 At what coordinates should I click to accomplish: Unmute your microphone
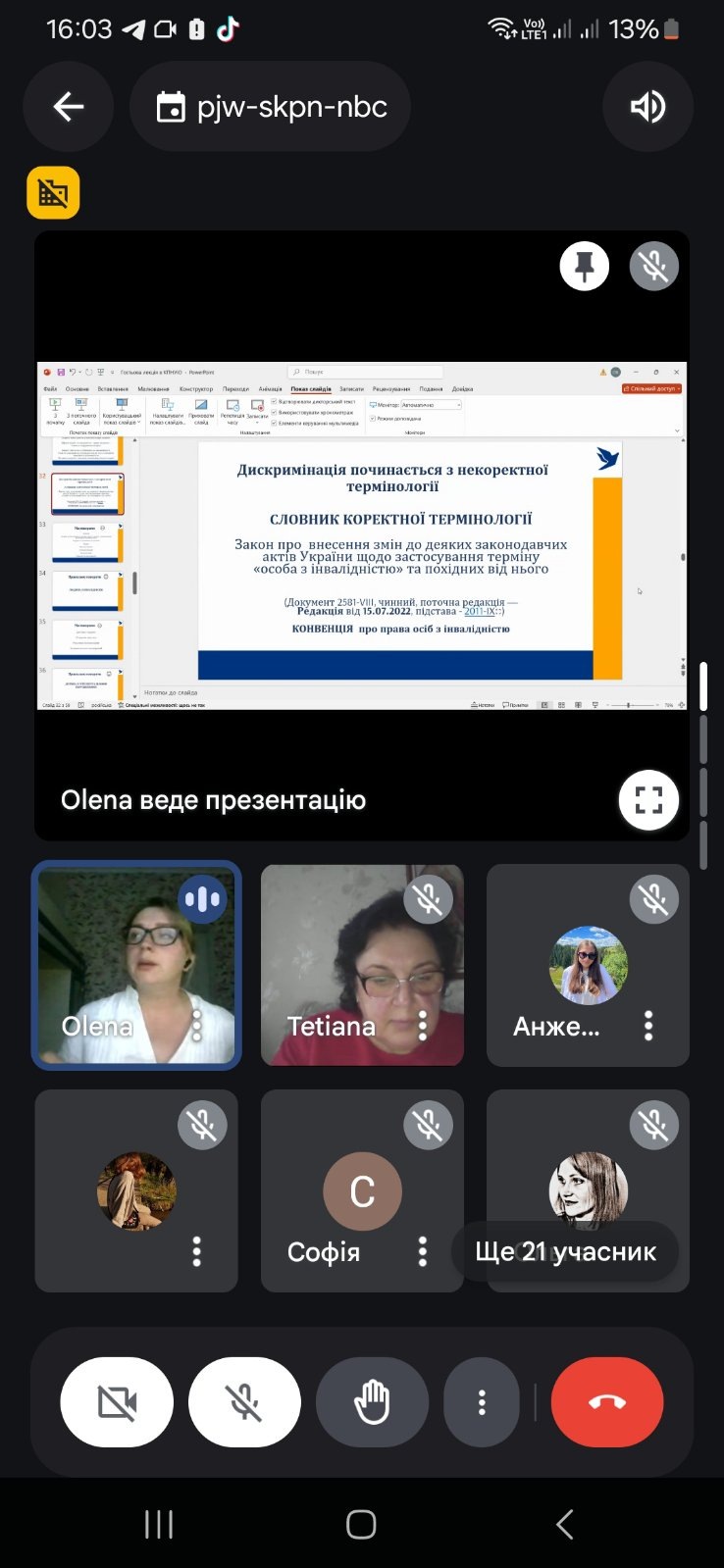(244, 1402)
